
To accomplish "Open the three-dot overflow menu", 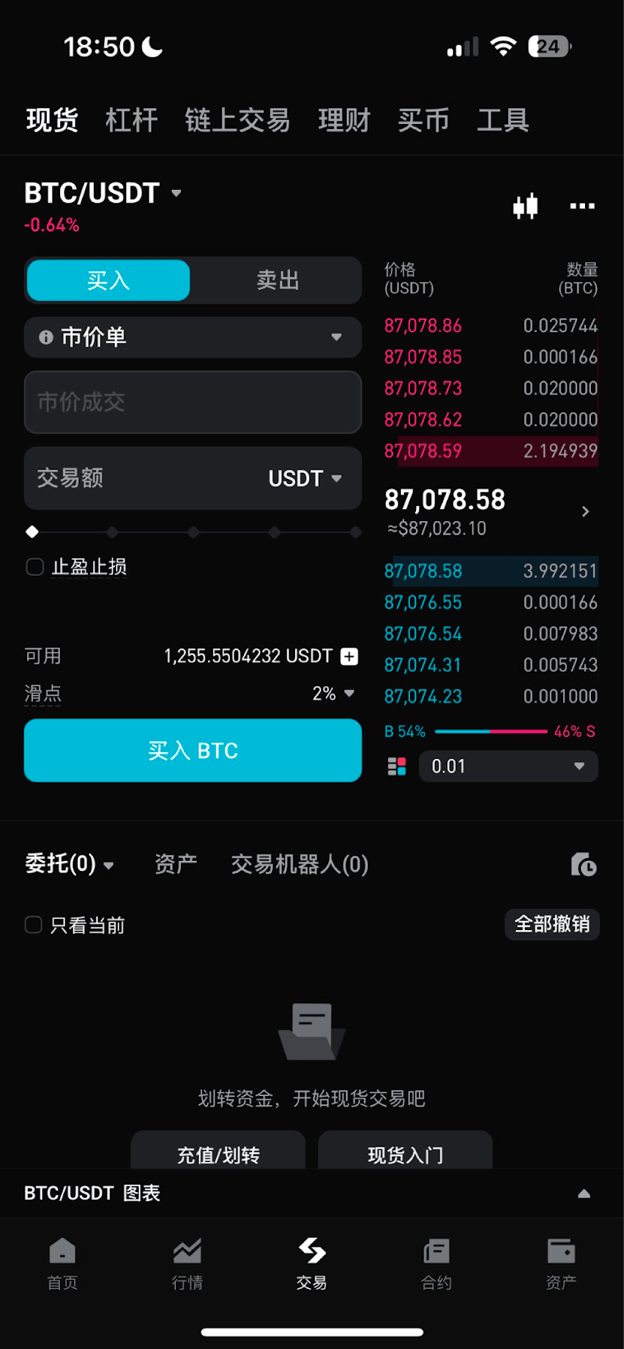I will [x=582, y=206].
